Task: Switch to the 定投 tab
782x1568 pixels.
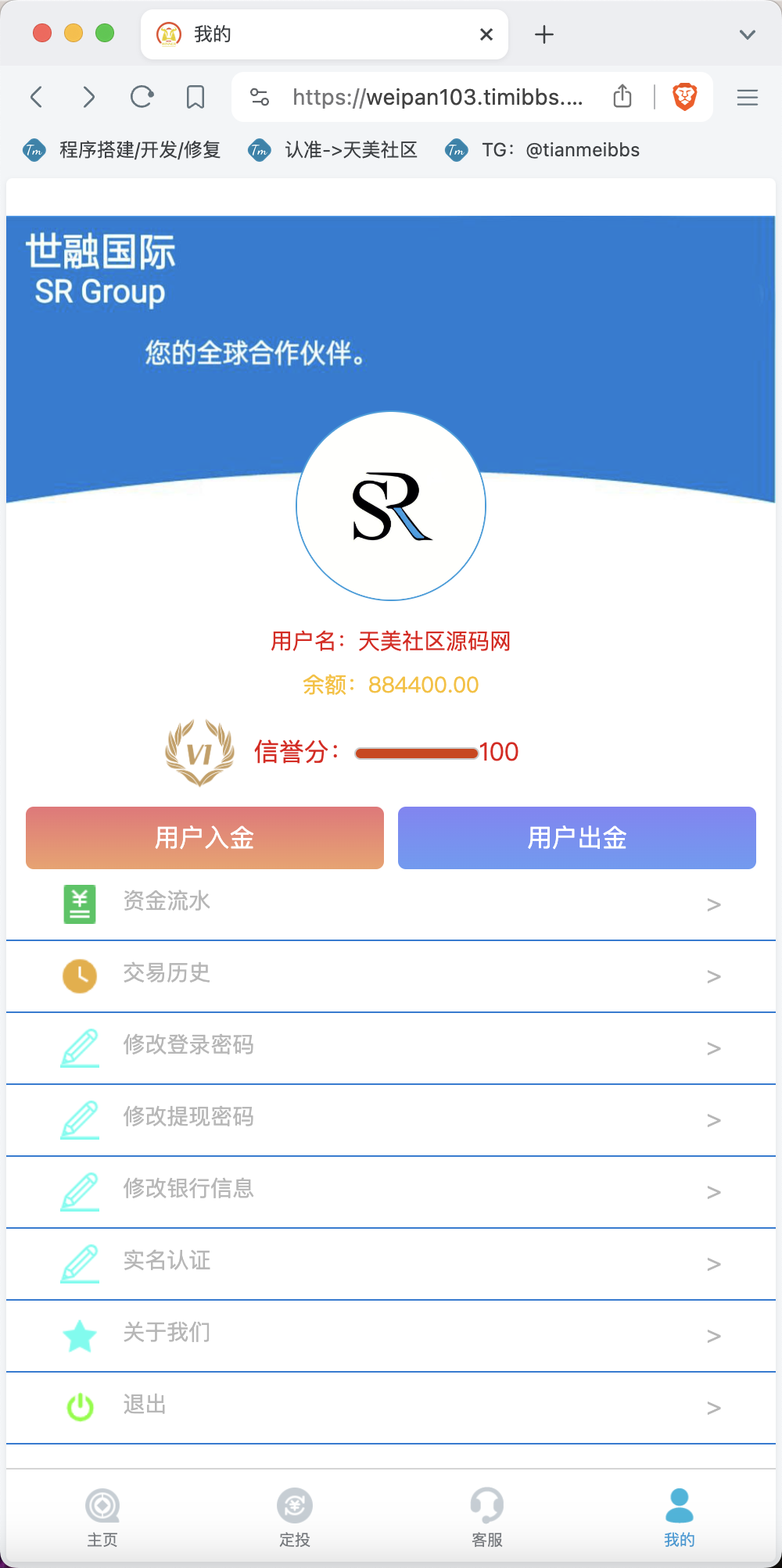Action: click(295, 1517)
